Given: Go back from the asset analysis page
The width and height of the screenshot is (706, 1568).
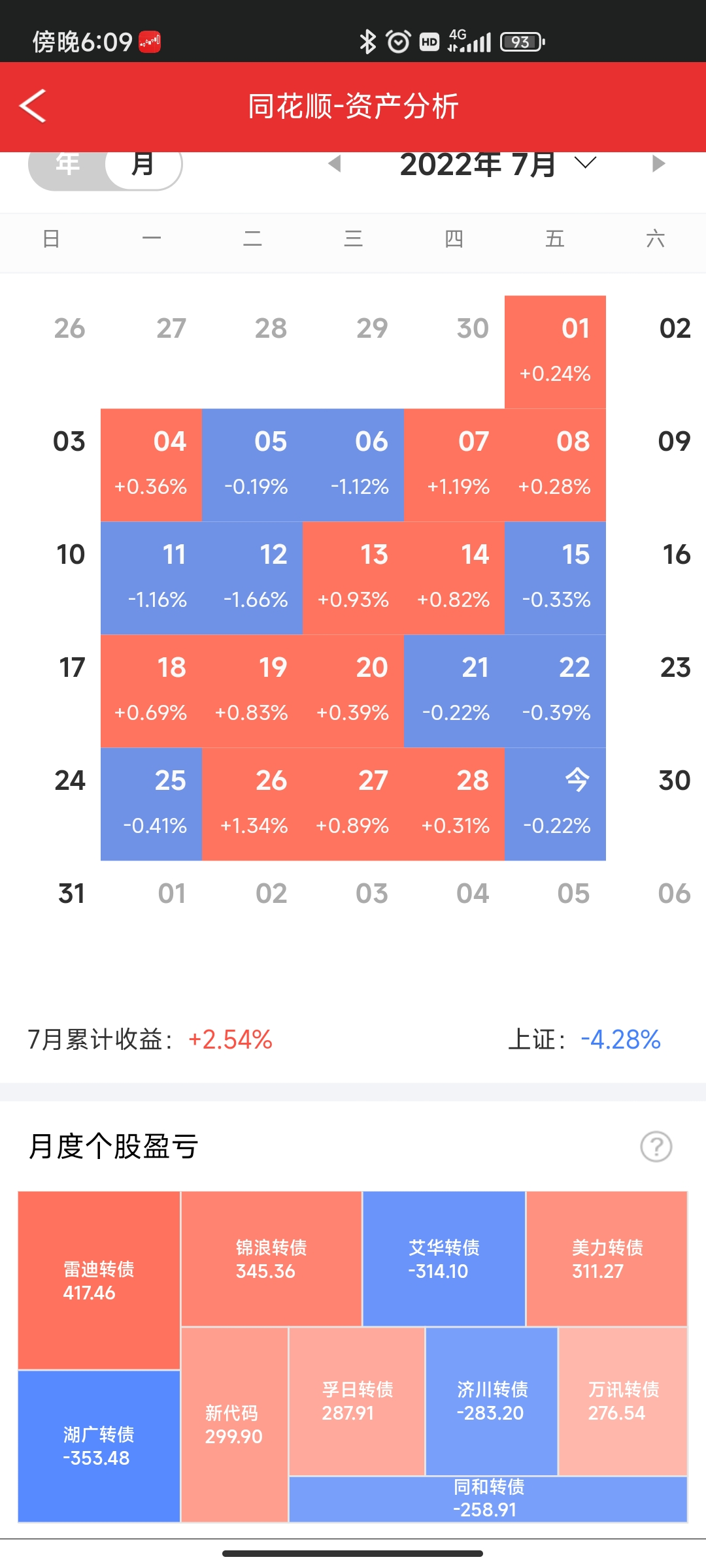Looking at the screenshot, I should tap(33, 106).
